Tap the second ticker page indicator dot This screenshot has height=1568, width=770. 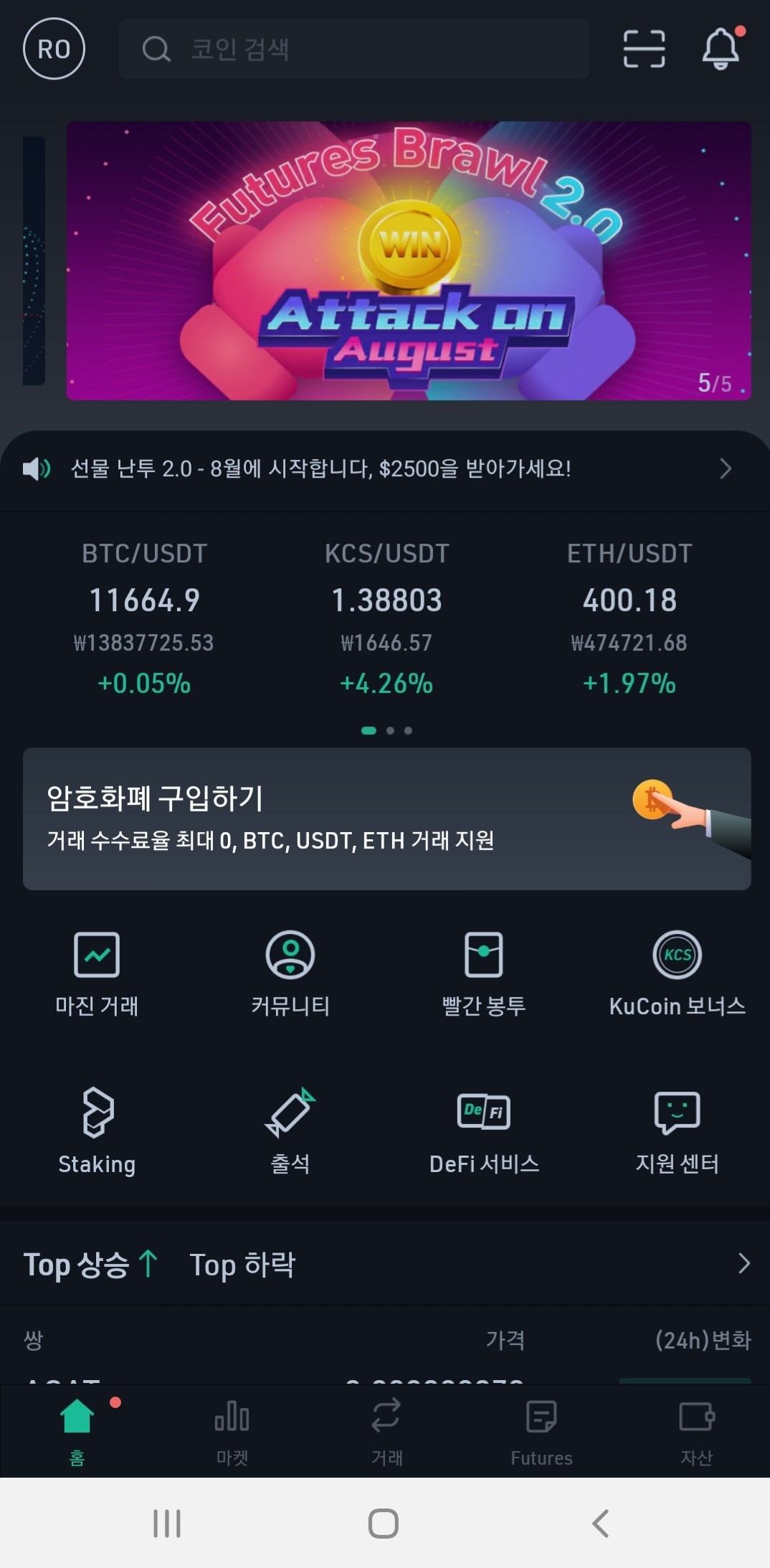coord(390,730)
